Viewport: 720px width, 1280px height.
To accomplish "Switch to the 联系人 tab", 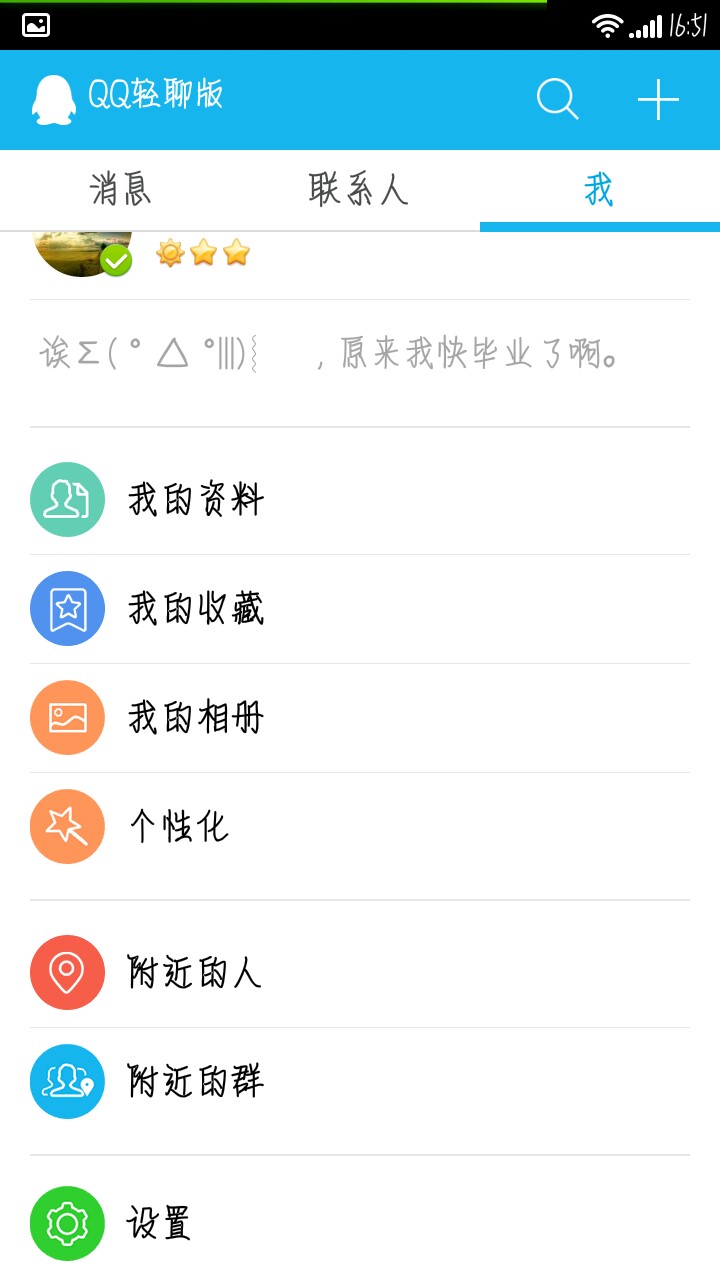I will [x=358, y=189].
